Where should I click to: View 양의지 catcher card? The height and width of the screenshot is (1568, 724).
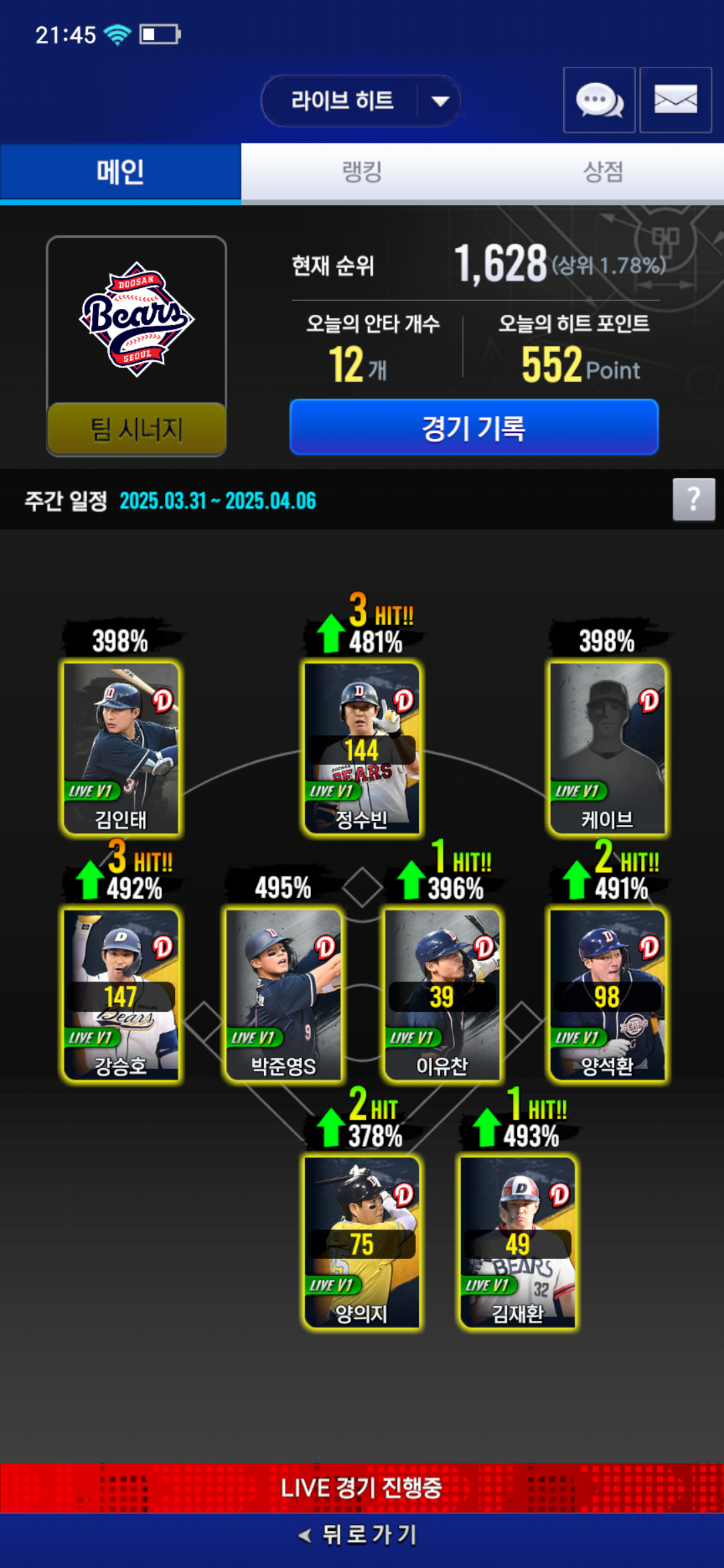point(362,1242)
